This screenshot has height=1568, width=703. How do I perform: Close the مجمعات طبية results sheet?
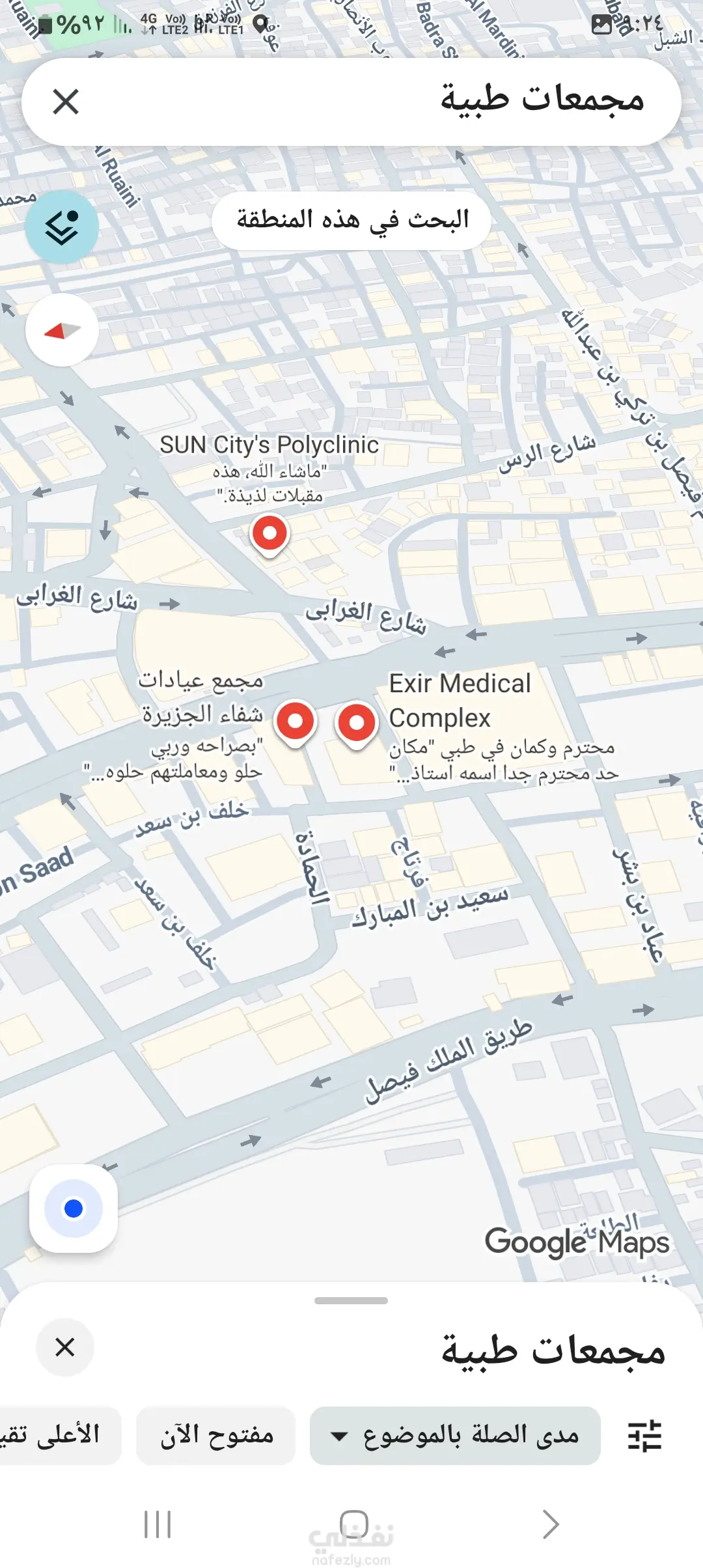tap(65, 1347)
